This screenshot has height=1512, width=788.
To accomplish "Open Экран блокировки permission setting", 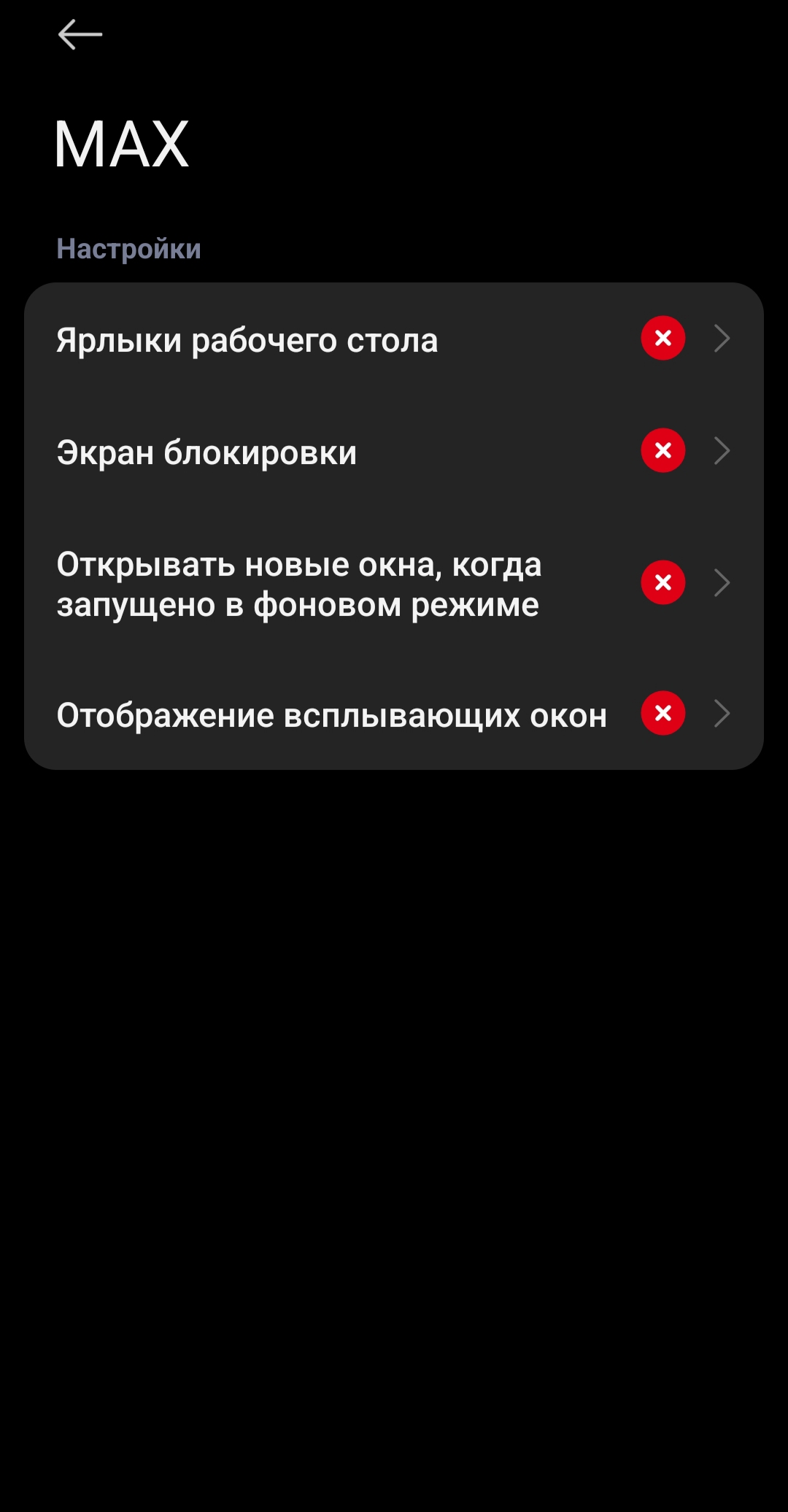I will tap(394, 452).
